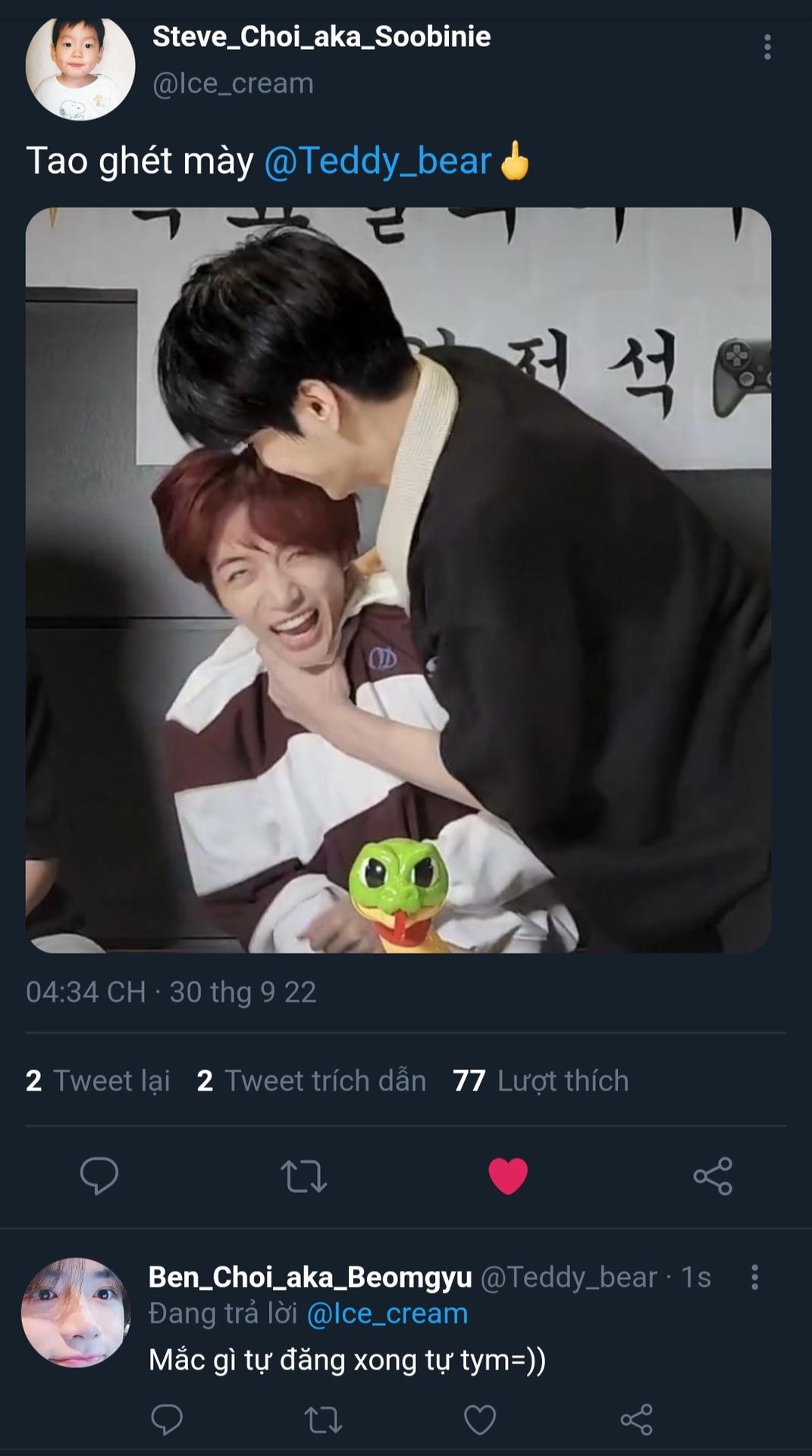The image size is (812, 1456).
Task: Retweet Beomgyu's reply
Action: pyautogui.click(x=324, y=1420)
